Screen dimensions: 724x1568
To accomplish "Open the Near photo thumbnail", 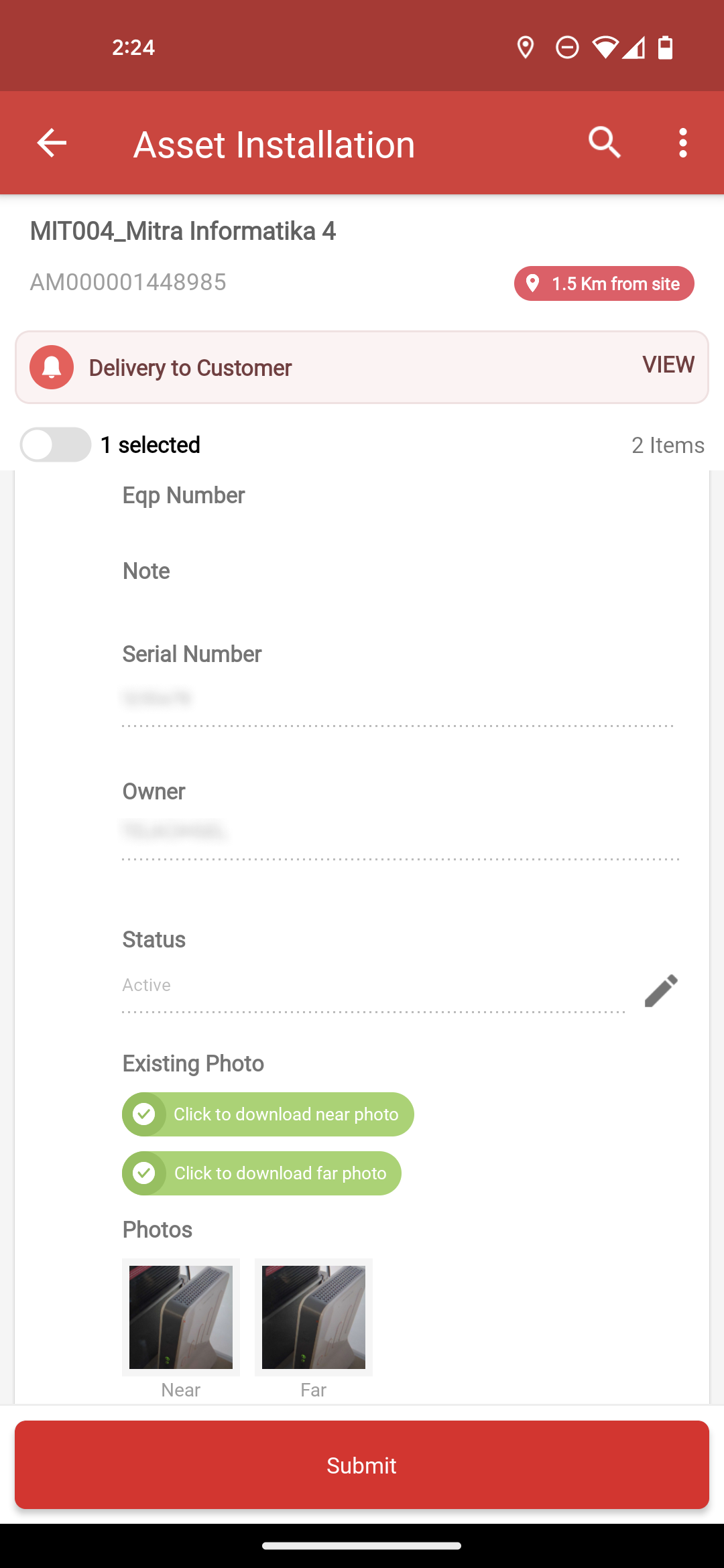I will coord(181,1317).
